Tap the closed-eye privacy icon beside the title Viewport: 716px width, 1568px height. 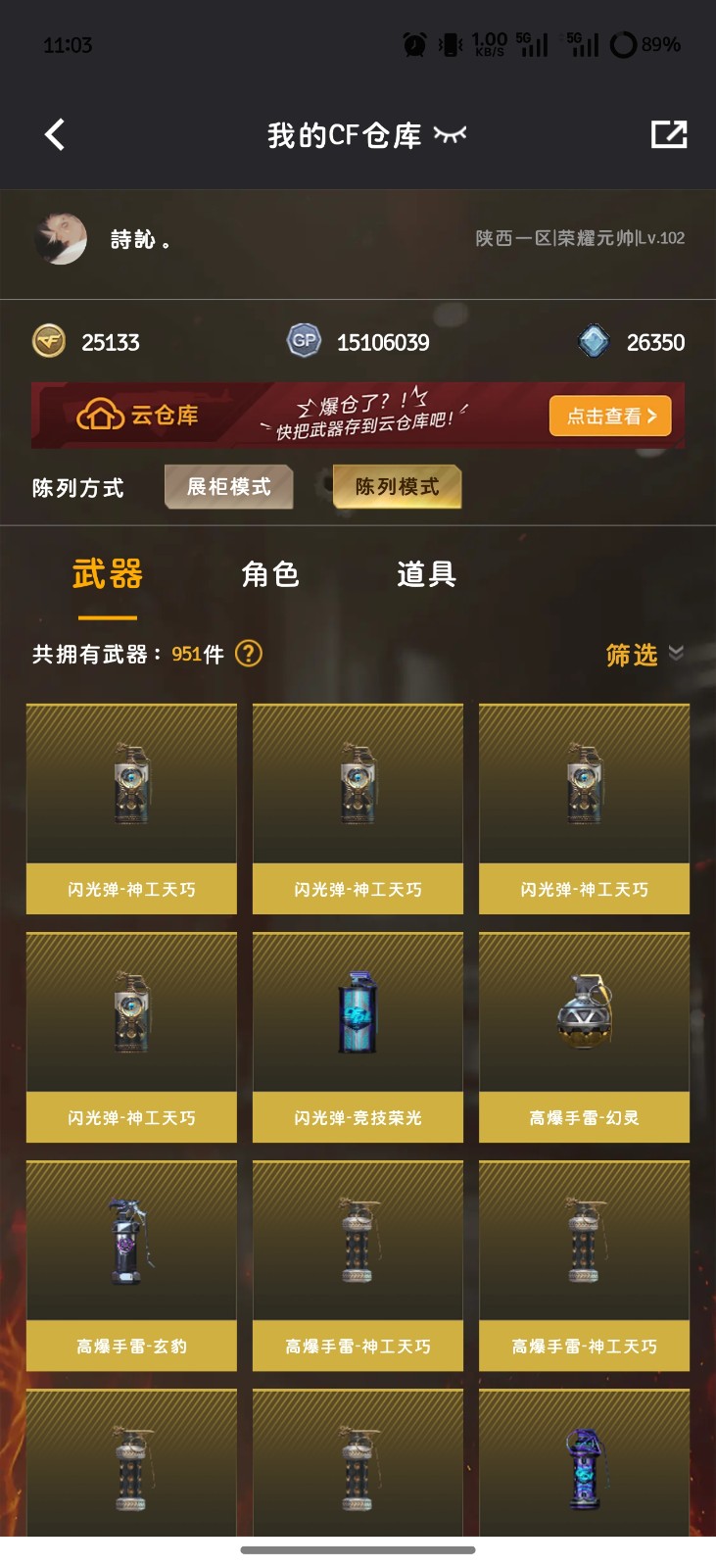[450, 134]
